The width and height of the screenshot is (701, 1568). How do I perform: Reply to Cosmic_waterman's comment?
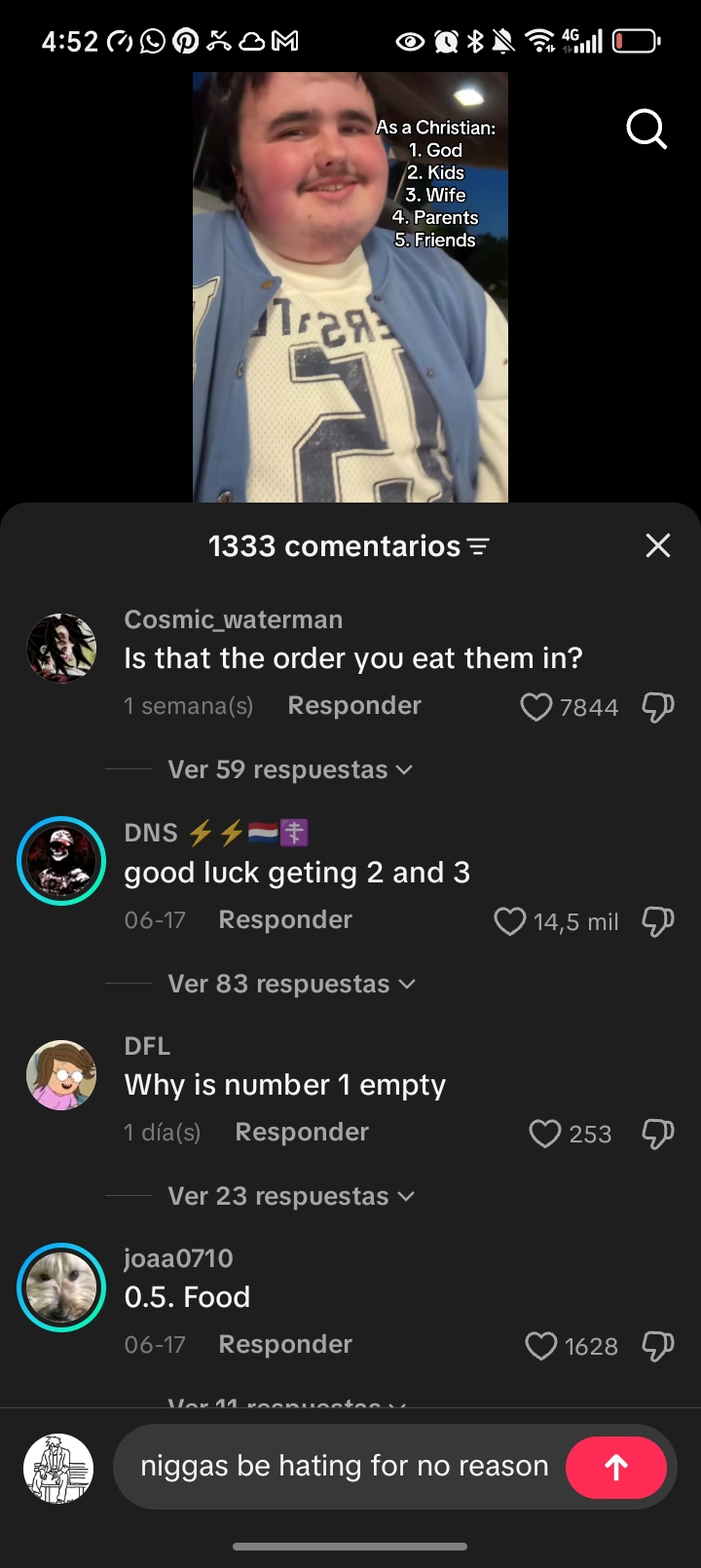pyautogui.click(x=354, y=706)
